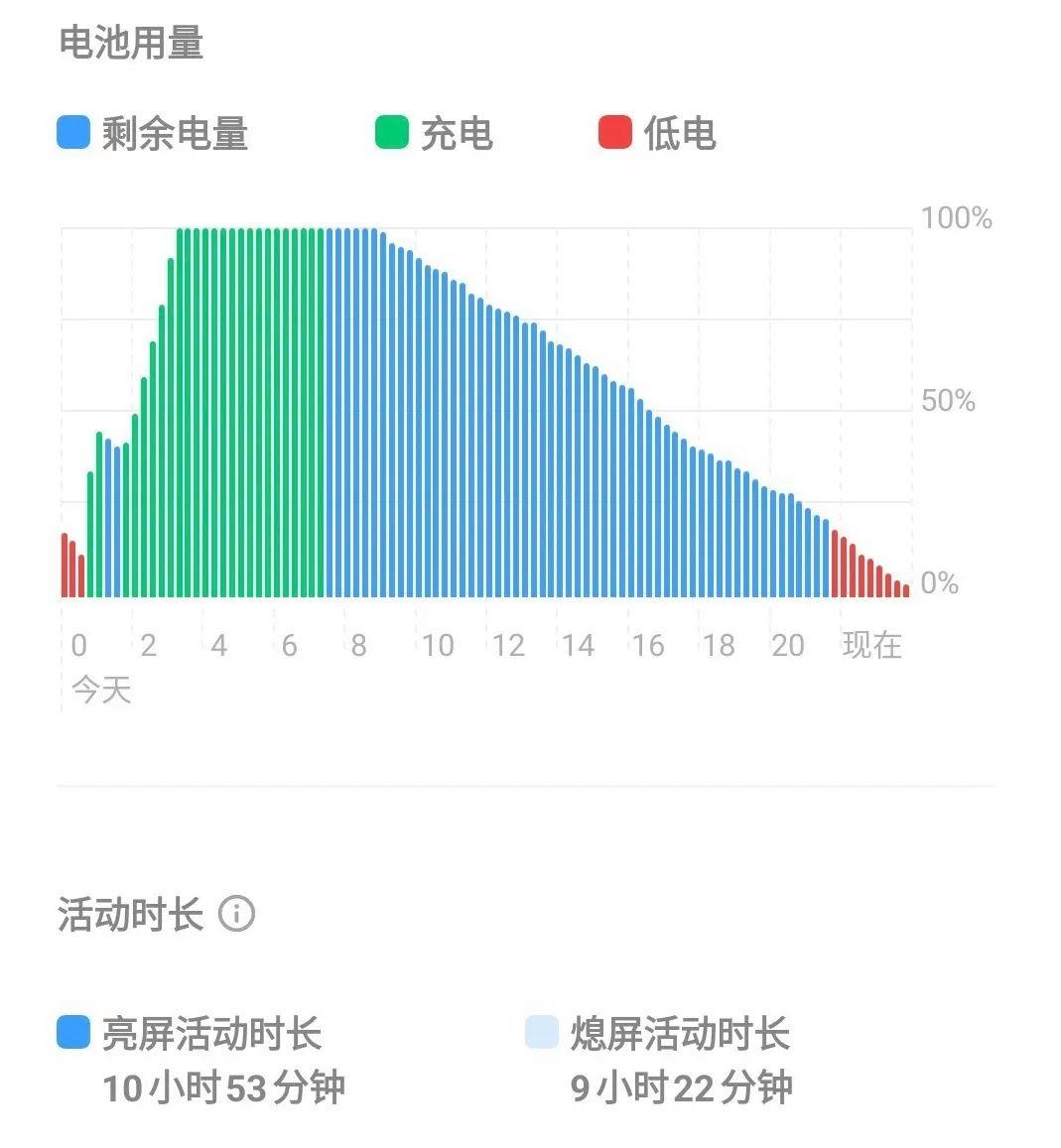Switch to the 活动时长 section
This screenshot has height=1148, width=1061.
click(129, 914)
